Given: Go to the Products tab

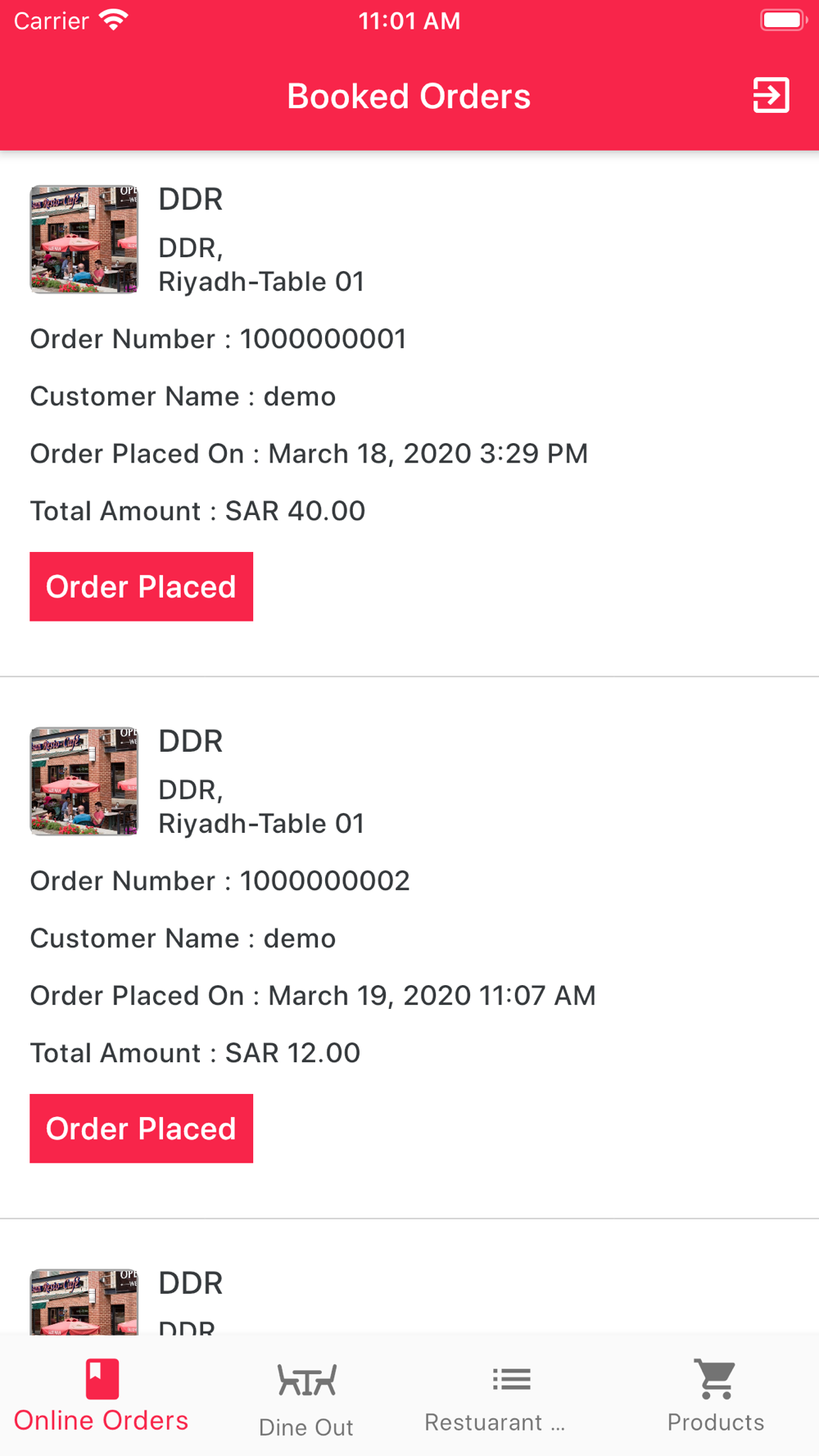Looking at the screenshot, I should pos(716,1398).
